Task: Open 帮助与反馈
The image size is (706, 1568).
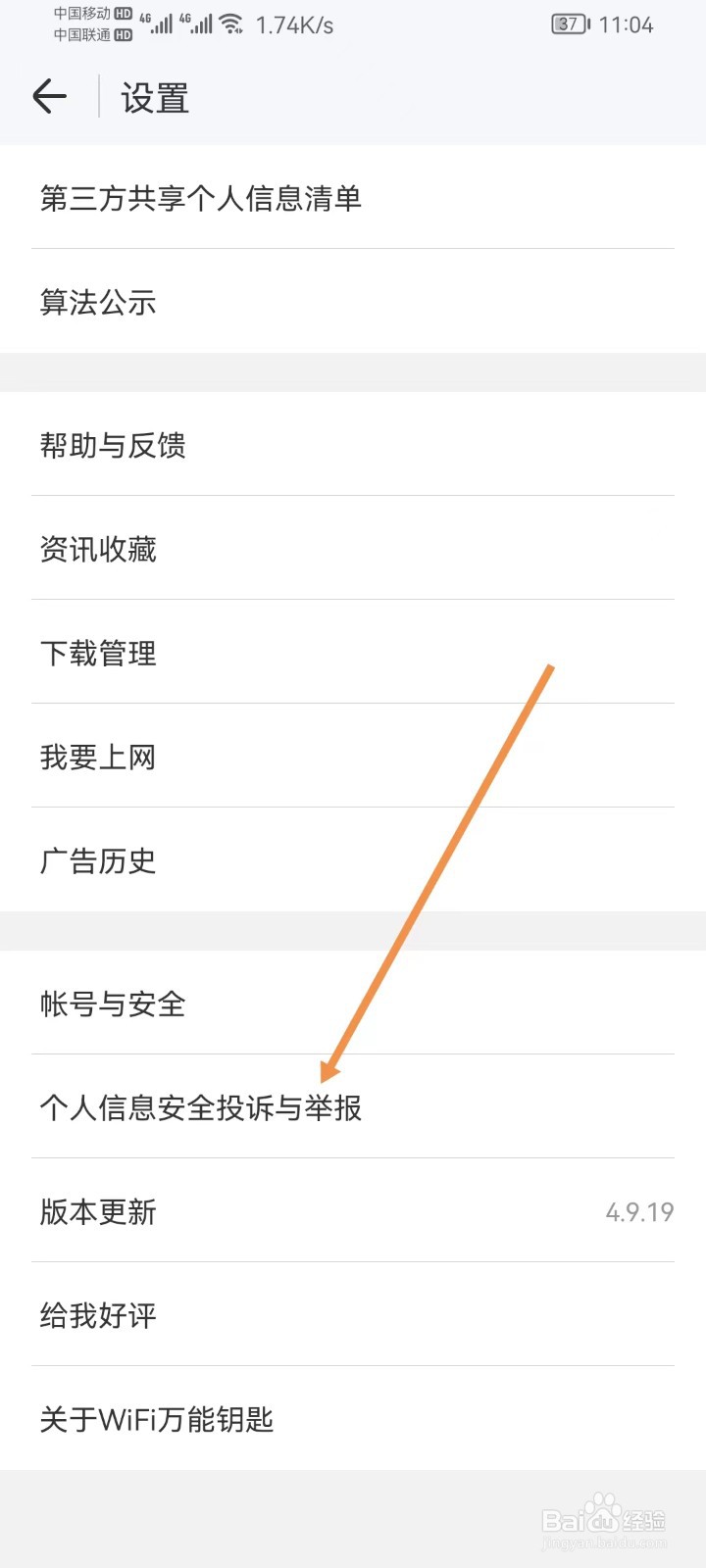Action: click(x=112, y=446)
